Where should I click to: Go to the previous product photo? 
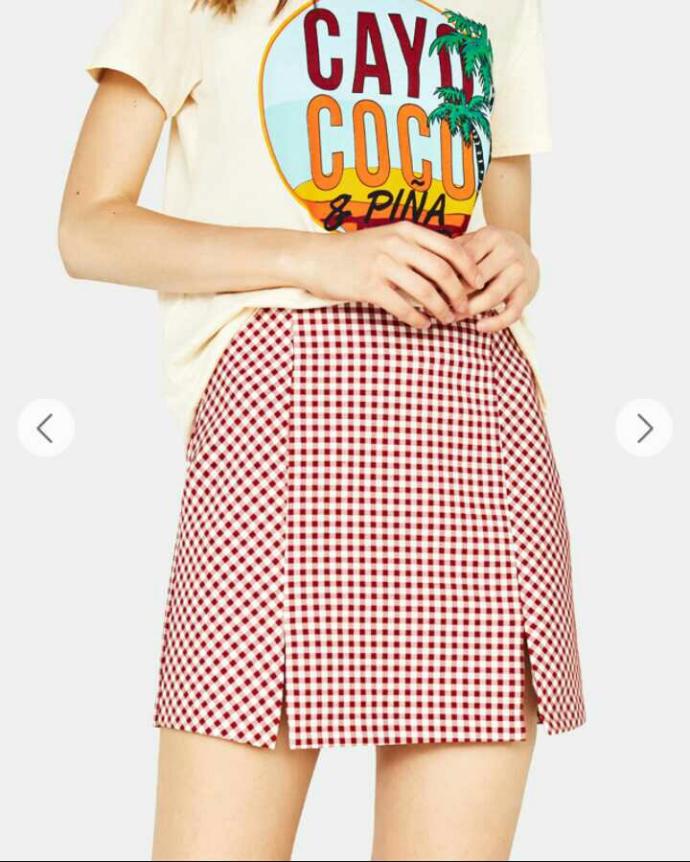pos(46,428)
